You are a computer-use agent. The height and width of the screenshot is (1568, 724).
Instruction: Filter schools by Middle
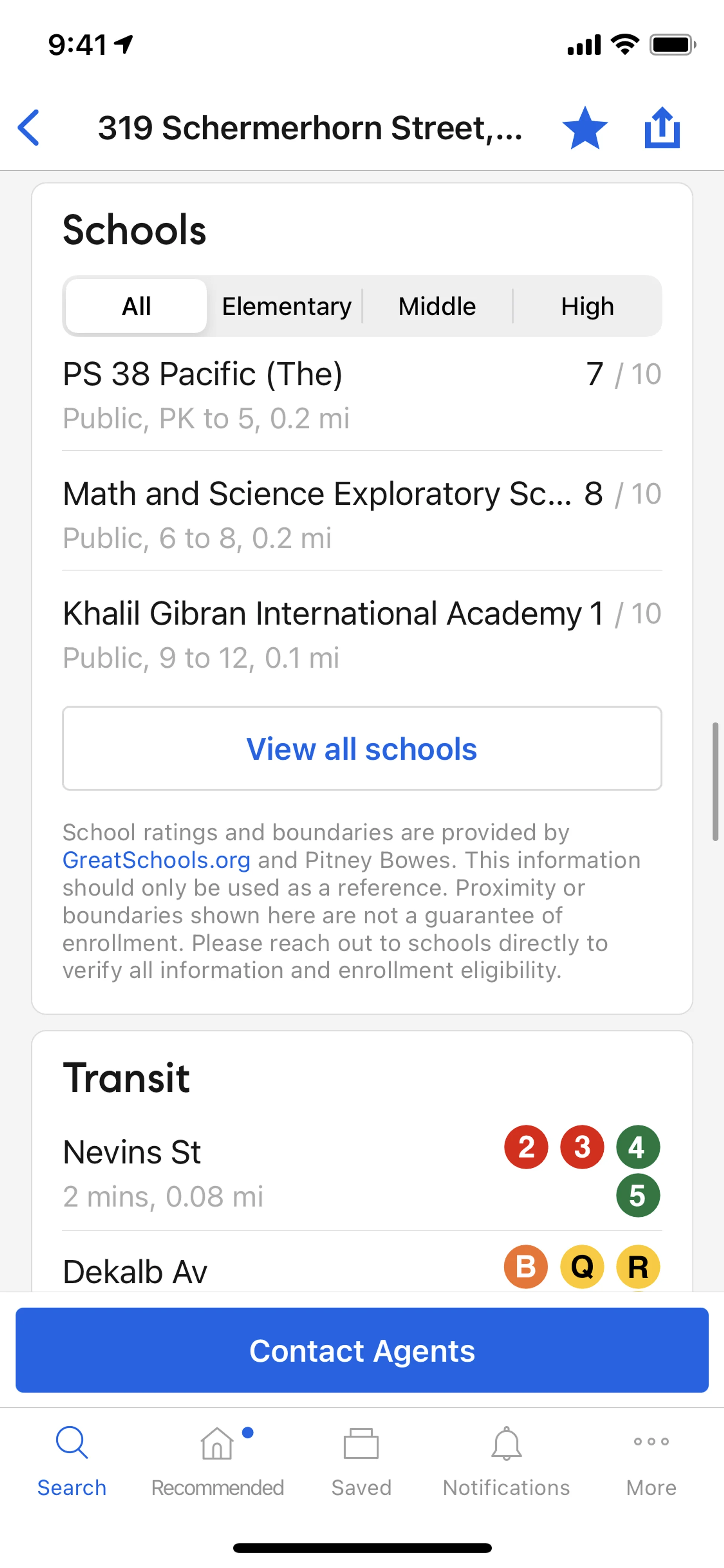(x=437, y=306)
